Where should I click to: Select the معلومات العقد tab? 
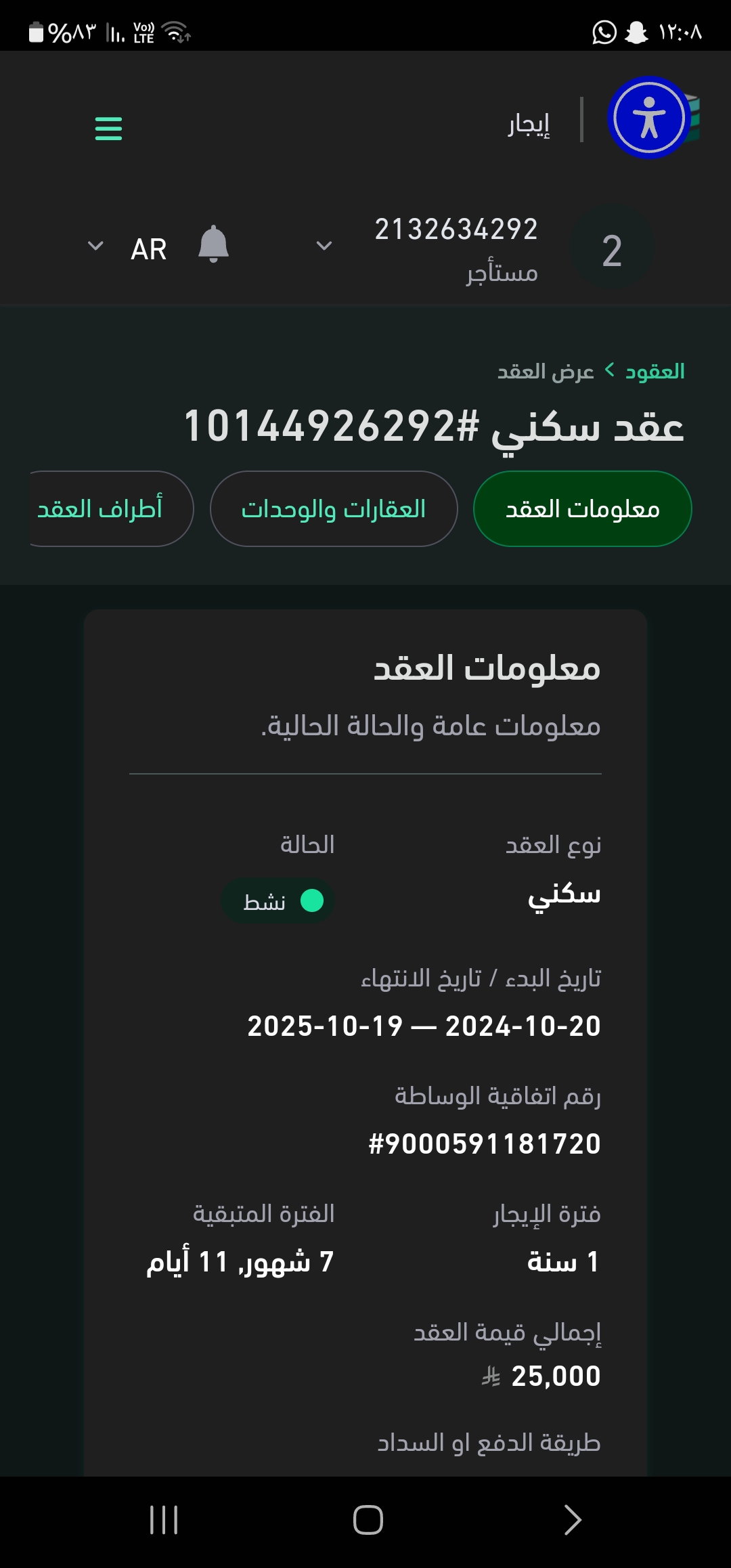[x=582, y=509]
